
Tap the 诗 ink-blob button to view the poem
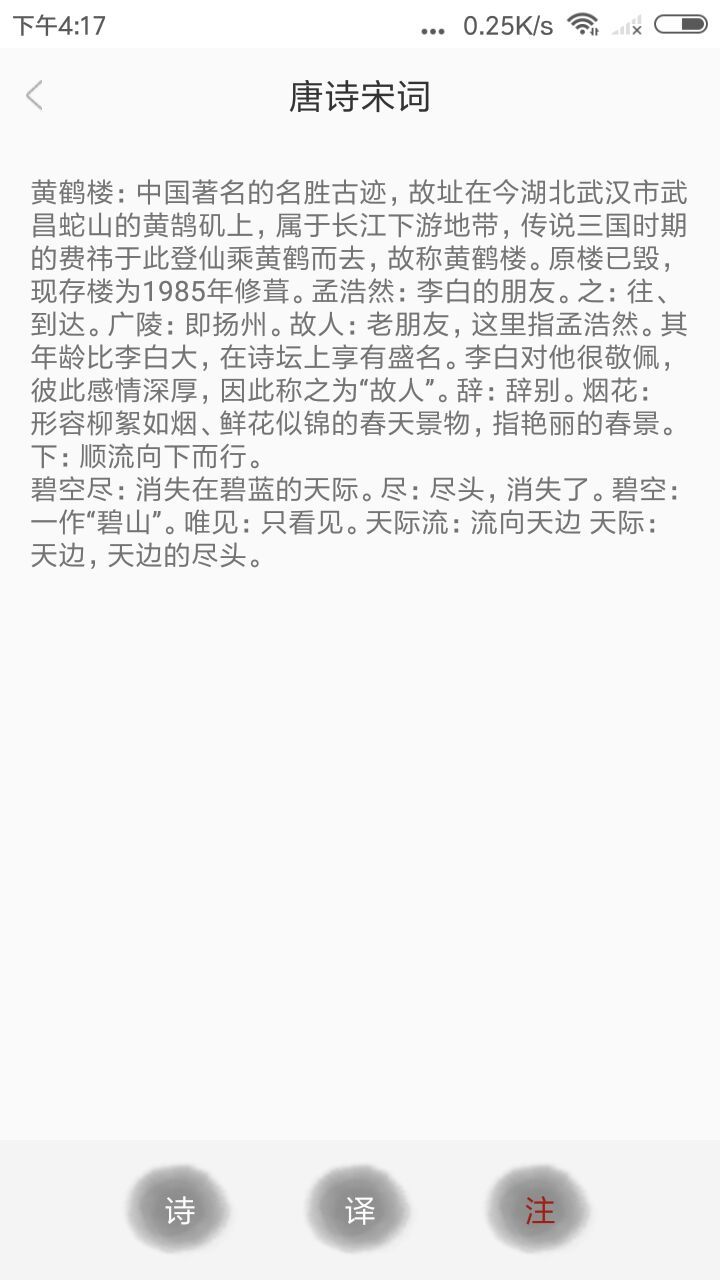(x=178, y=1209)
